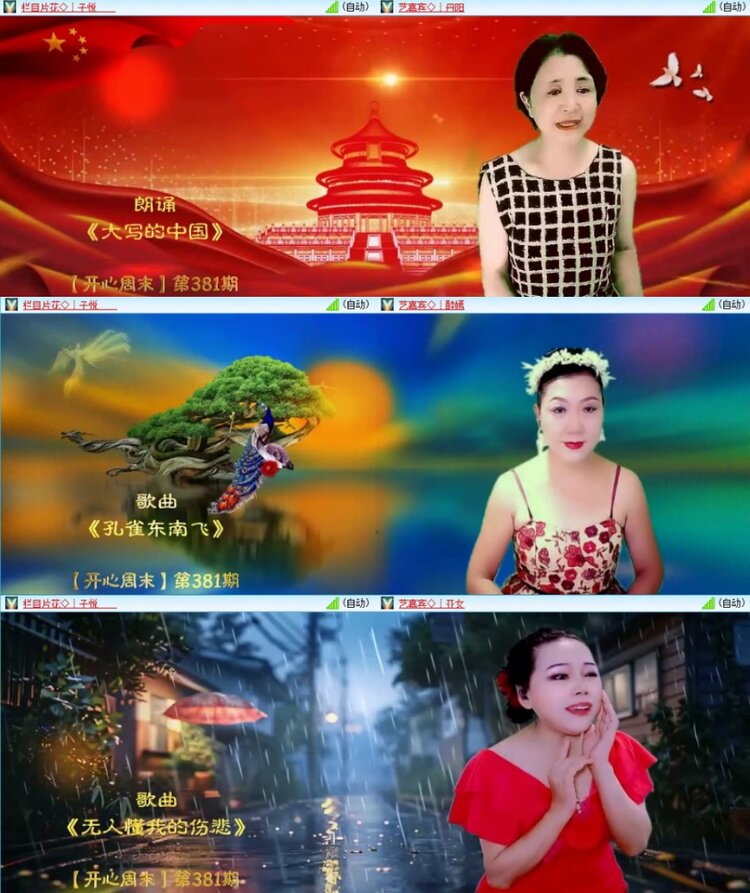This screenshot has width=750, height=893.
Task: Toggle auto quality for 子悦's stream
Action: (x=352, y=8)
